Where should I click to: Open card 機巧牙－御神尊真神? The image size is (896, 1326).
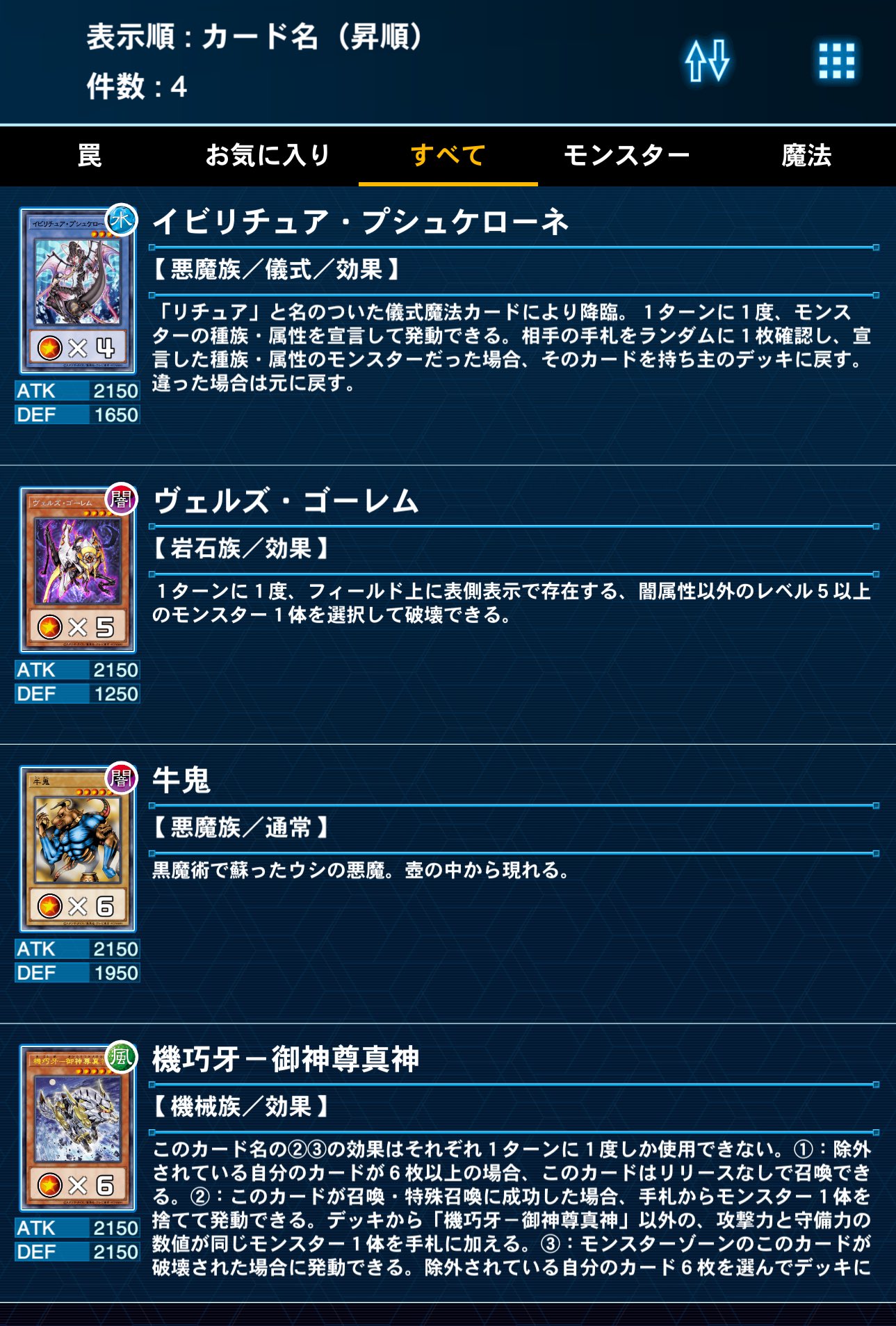tap(78, 1127)
